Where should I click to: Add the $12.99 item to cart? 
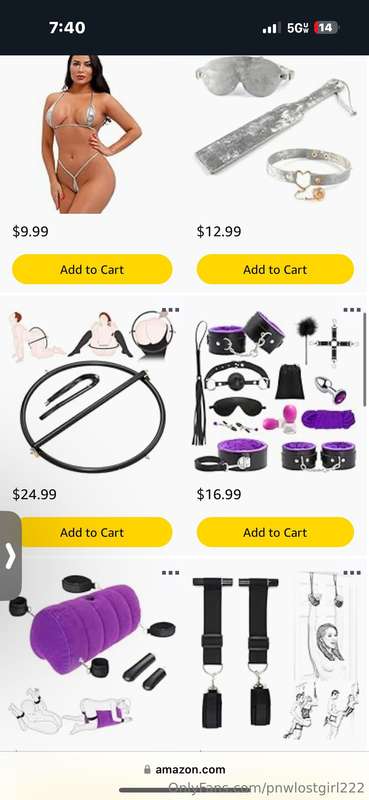click(x=275, y=269)
